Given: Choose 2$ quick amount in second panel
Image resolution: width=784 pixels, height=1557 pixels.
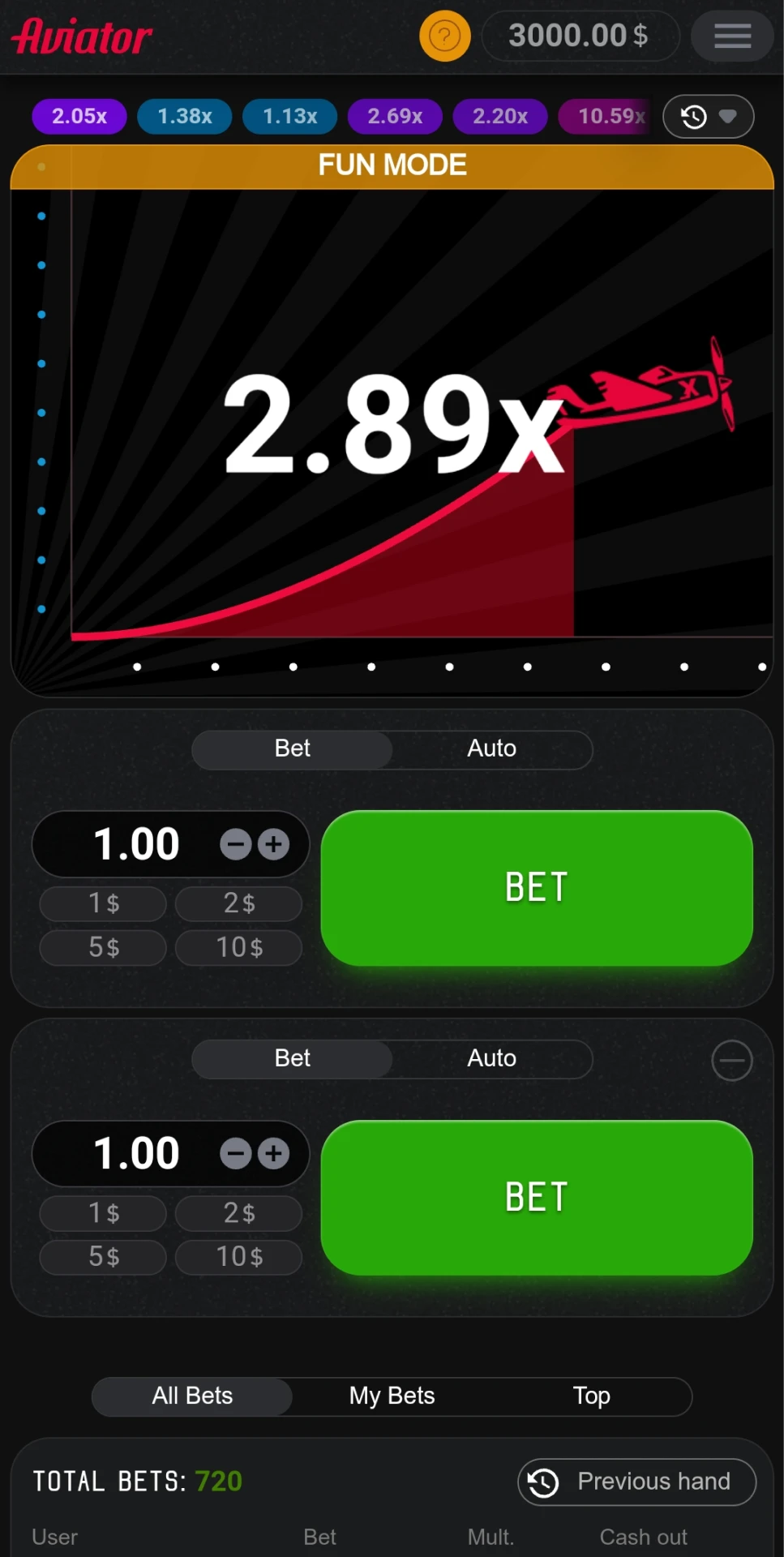Looking at the screenshot, I should 239,1213.
